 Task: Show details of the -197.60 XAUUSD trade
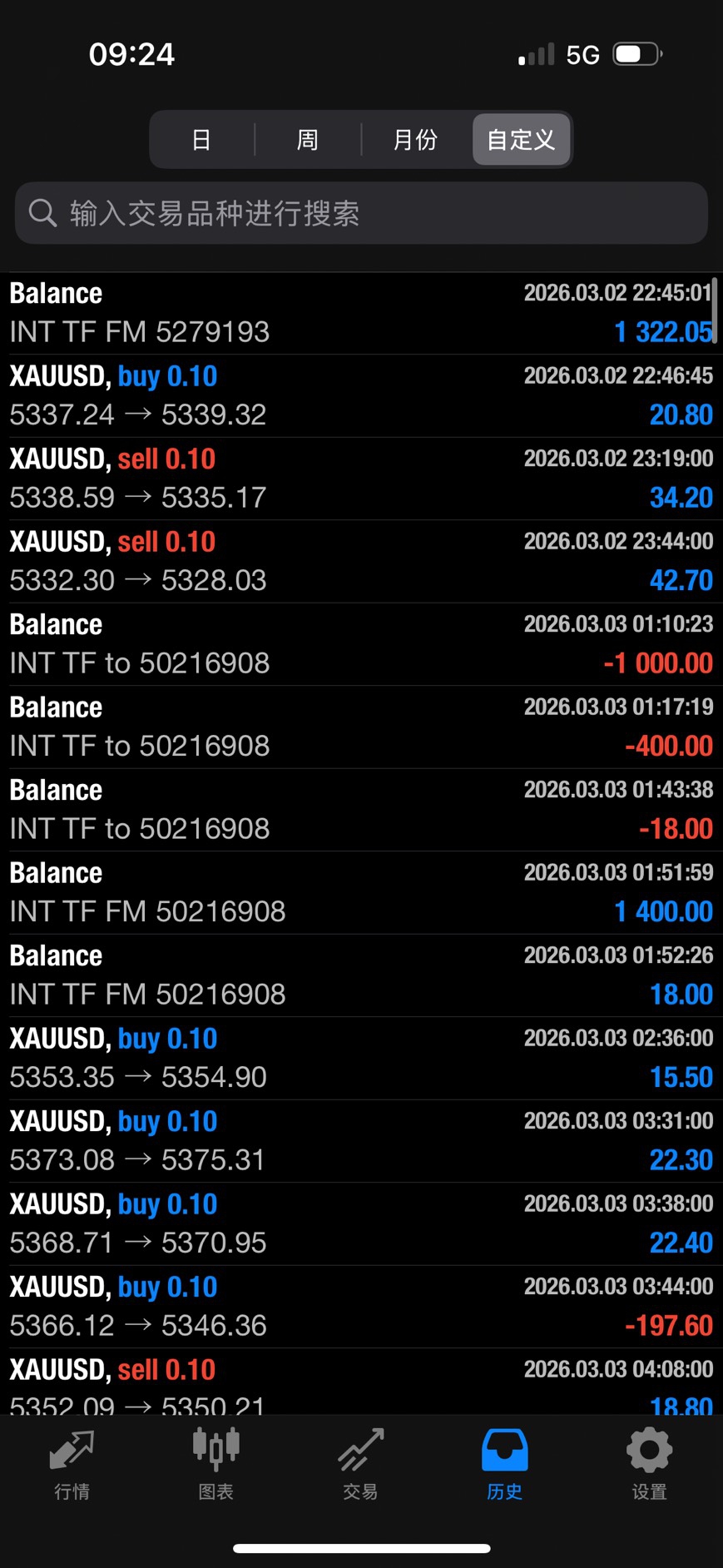point(361,1307)
